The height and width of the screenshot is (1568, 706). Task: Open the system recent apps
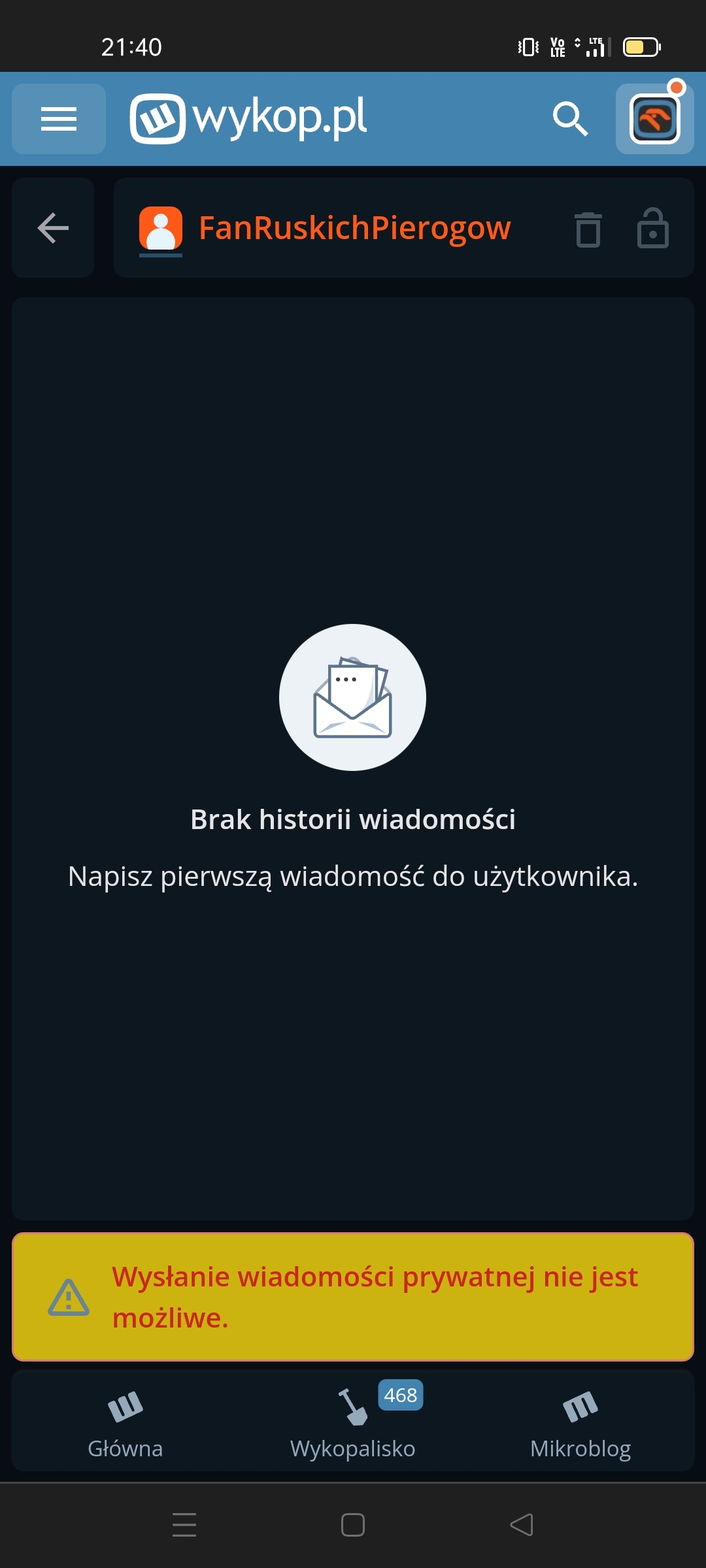(x=184, y=1525)
